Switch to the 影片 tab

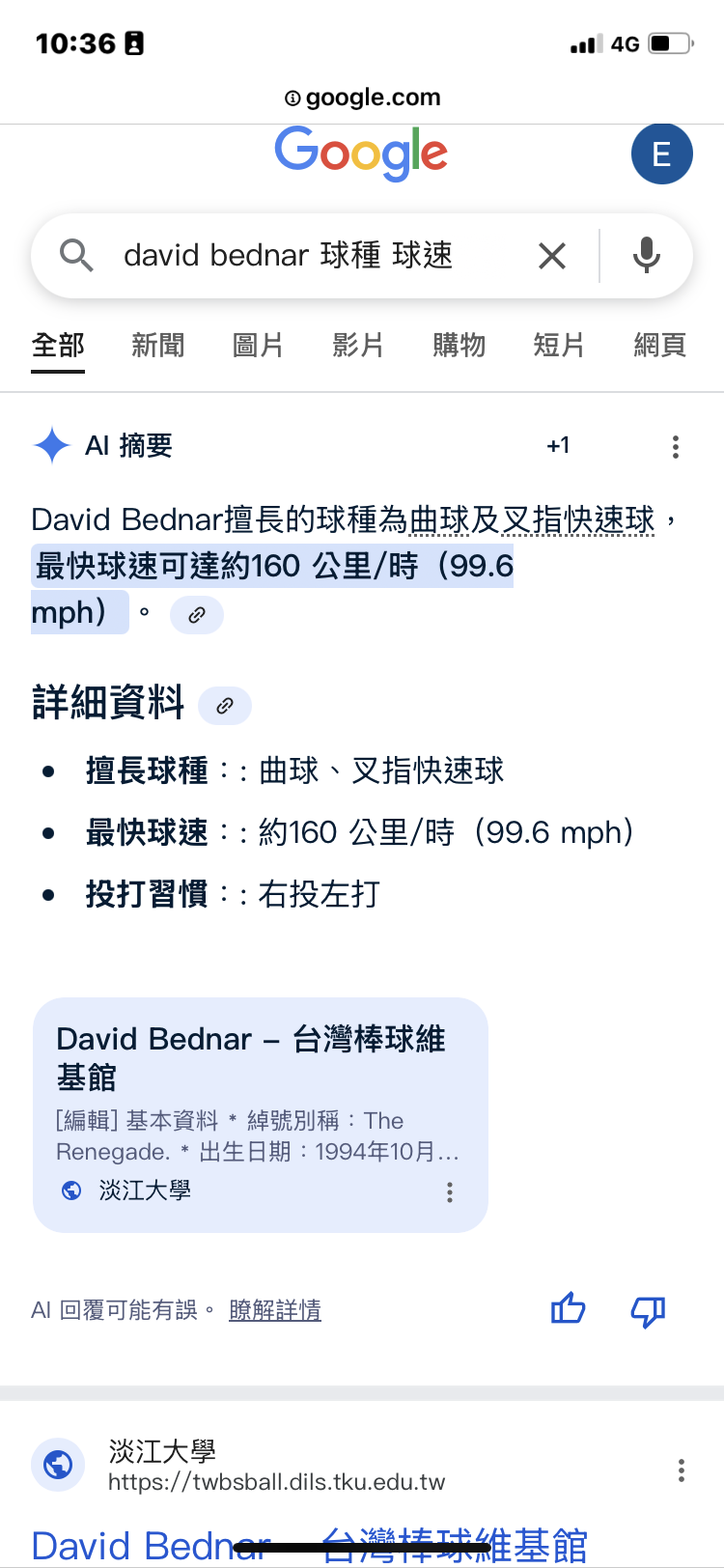[x=358, y=345]
